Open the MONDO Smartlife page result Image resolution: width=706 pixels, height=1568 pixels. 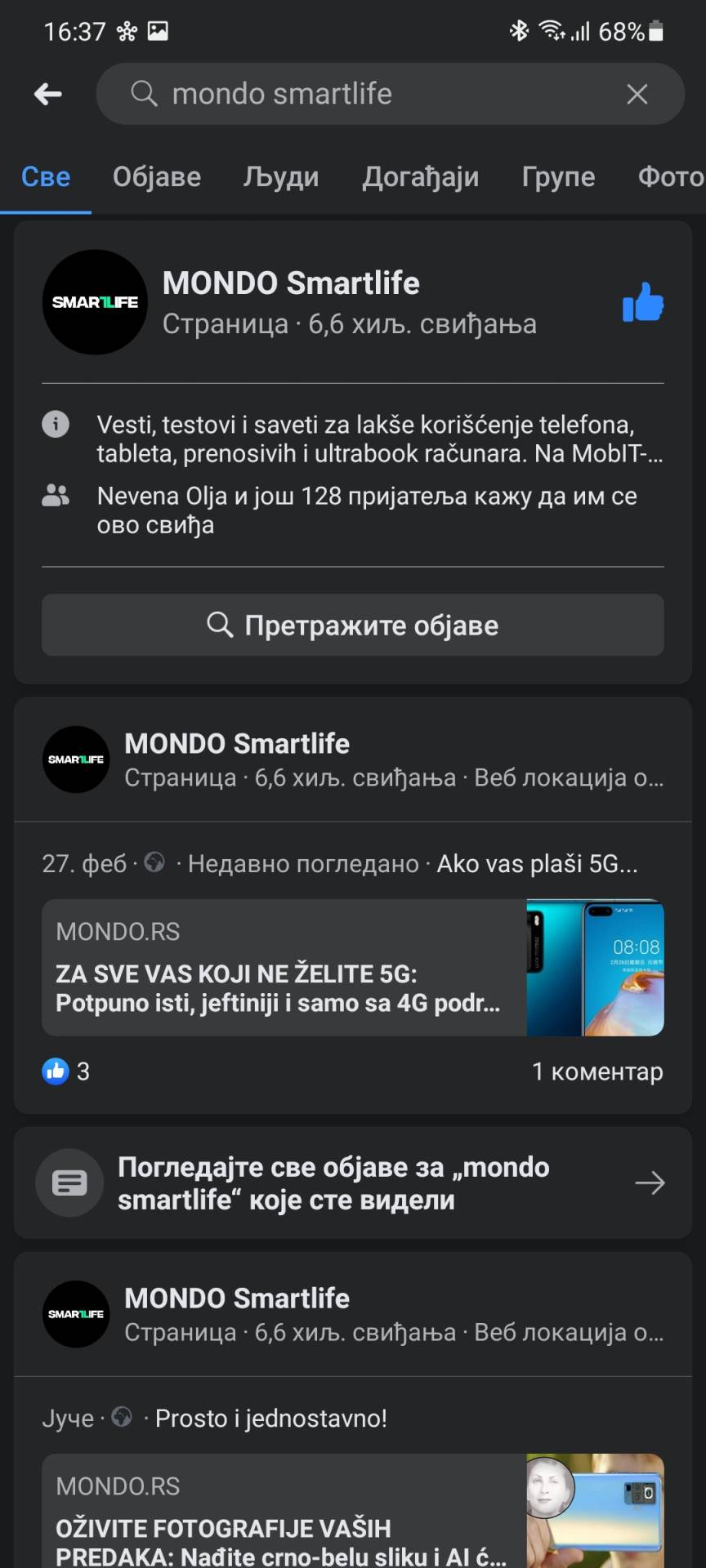coord(291,284)
